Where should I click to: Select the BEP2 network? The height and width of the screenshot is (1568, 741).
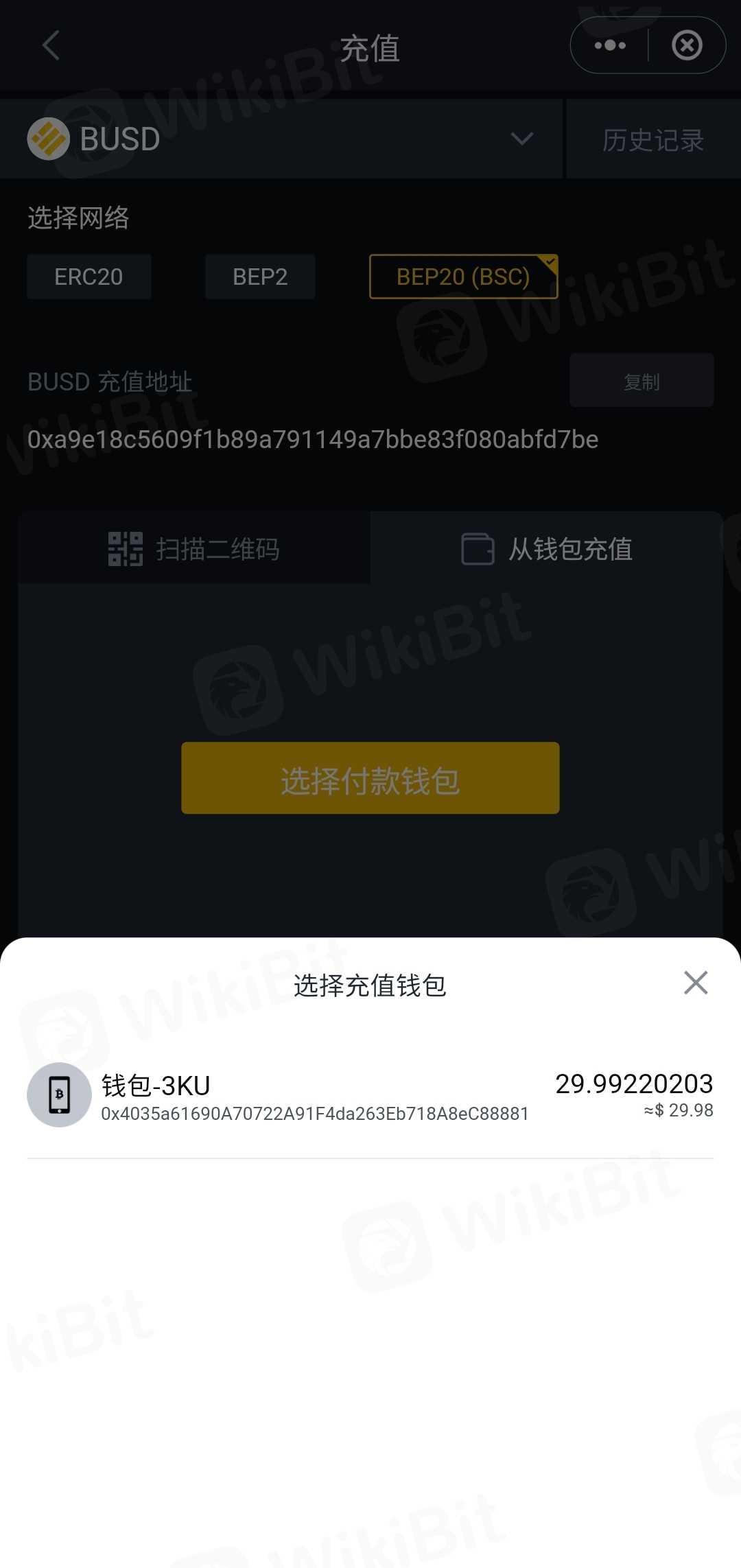click(260, 277)
